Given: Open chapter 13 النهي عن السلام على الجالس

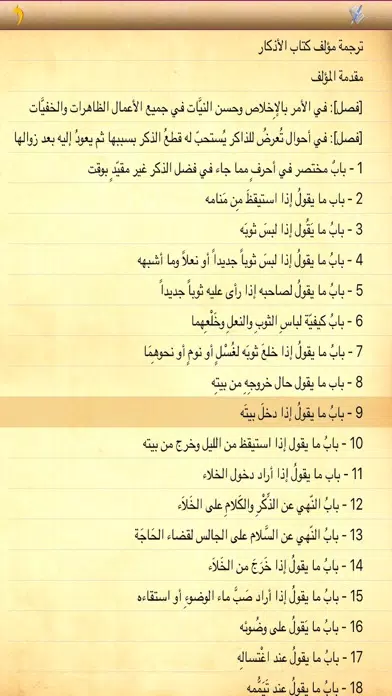Looking at the screenshot, I should (x=196, y=535).
